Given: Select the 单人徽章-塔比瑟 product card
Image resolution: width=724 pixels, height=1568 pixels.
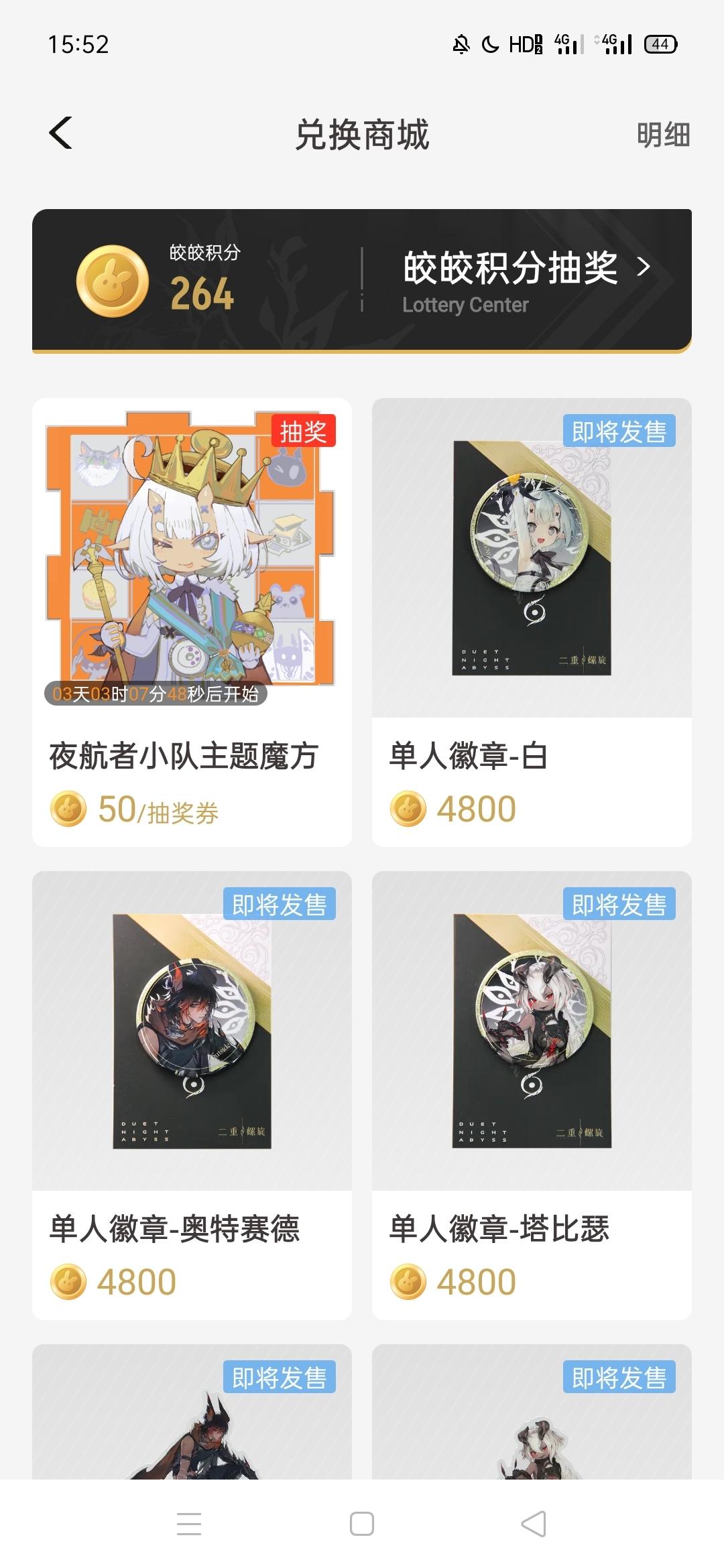Looking at the screenshot, I should click(x=532, y=1095).
